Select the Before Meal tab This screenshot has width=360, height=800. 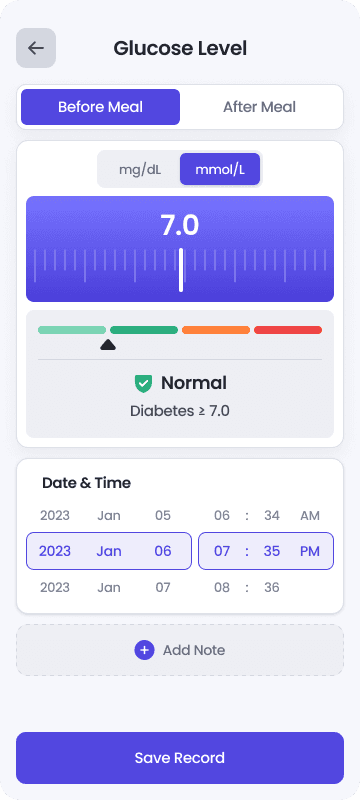tap(100, 107)
